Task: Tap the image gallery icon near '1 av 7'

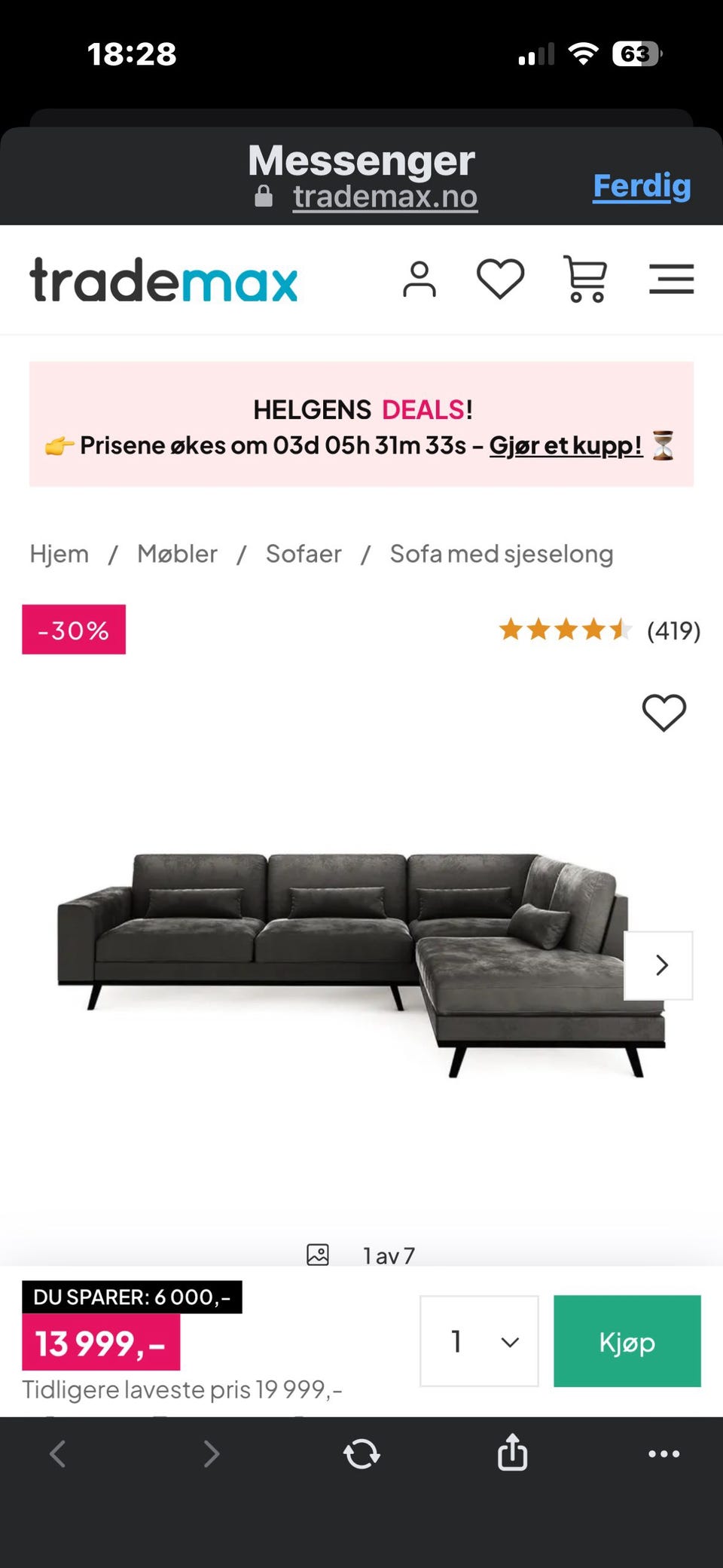Action: (317, 1254)
